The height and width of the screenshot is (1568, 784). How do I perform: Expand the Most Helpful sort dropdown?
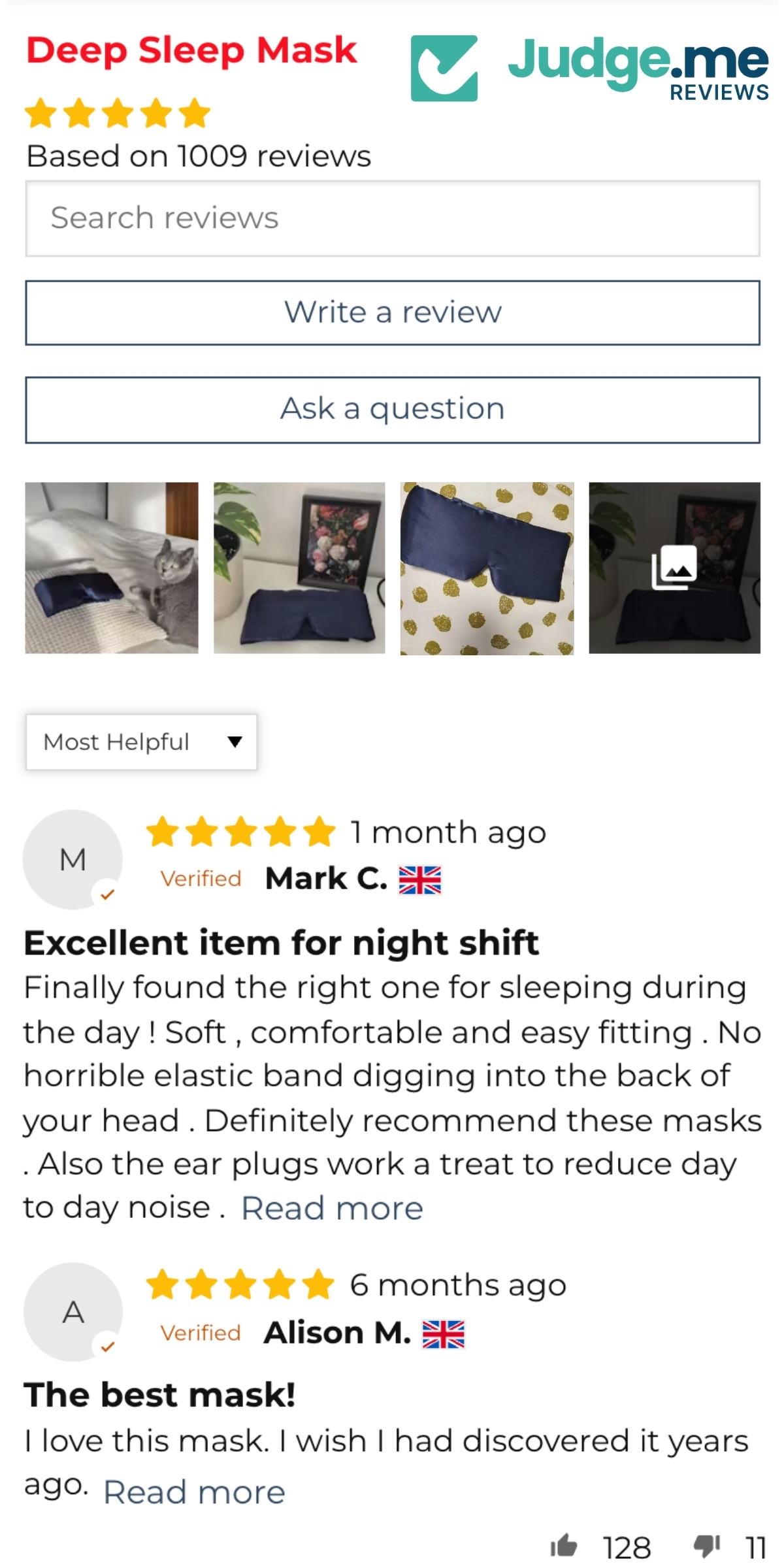141,742
